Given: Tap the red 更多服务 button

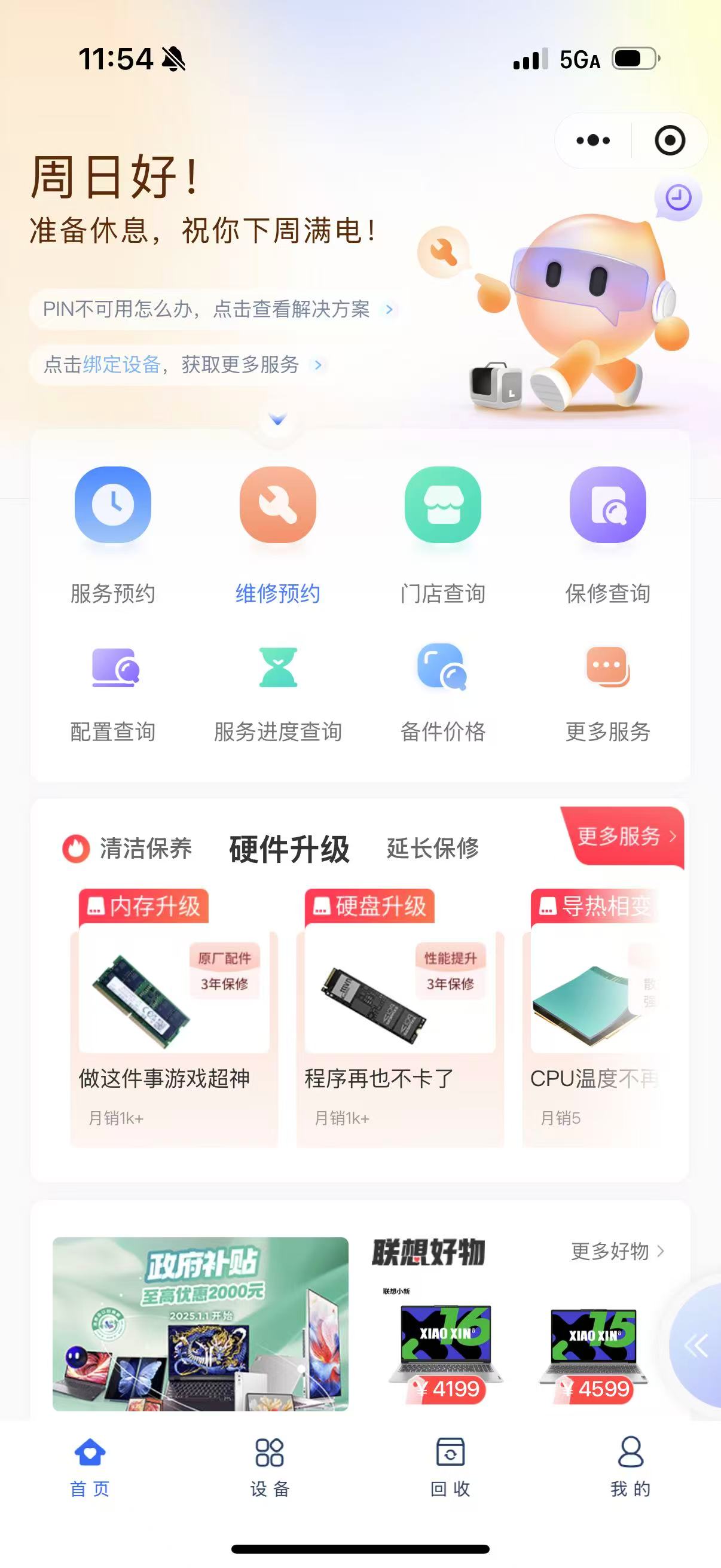Looking at the screenshot, I should click(624, 837).
